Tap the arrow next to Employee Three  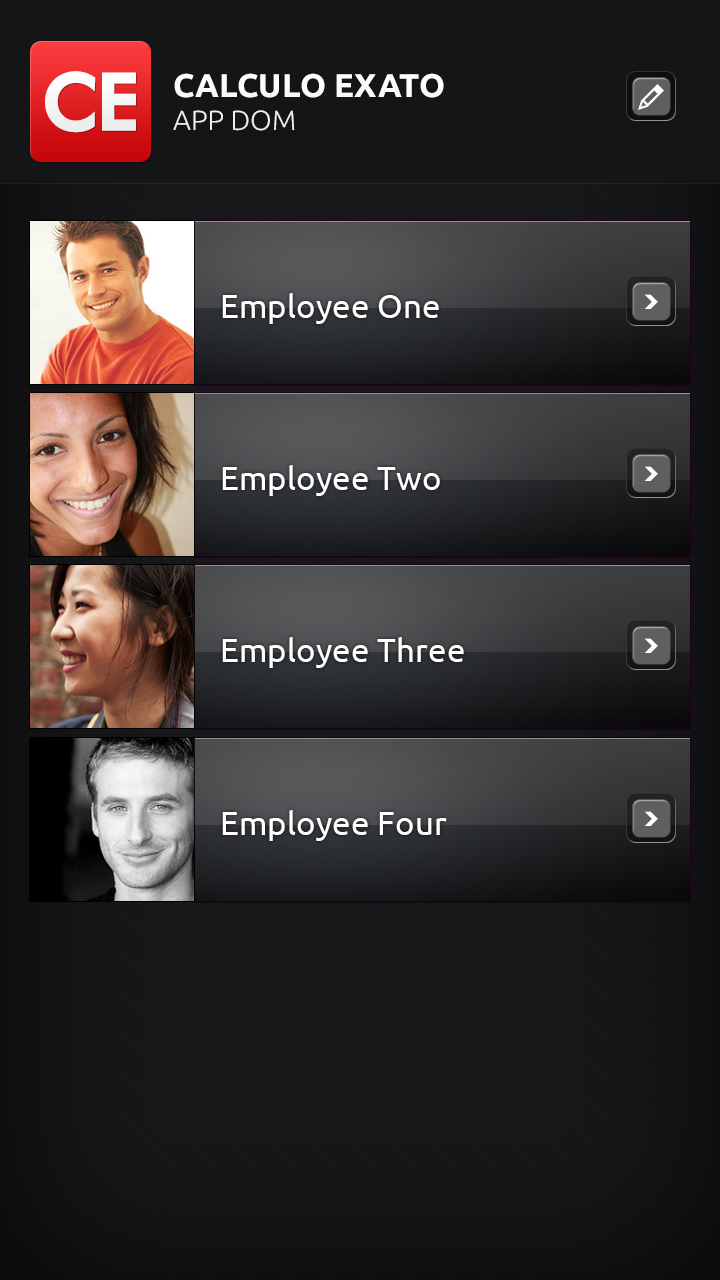coord(651,645)
